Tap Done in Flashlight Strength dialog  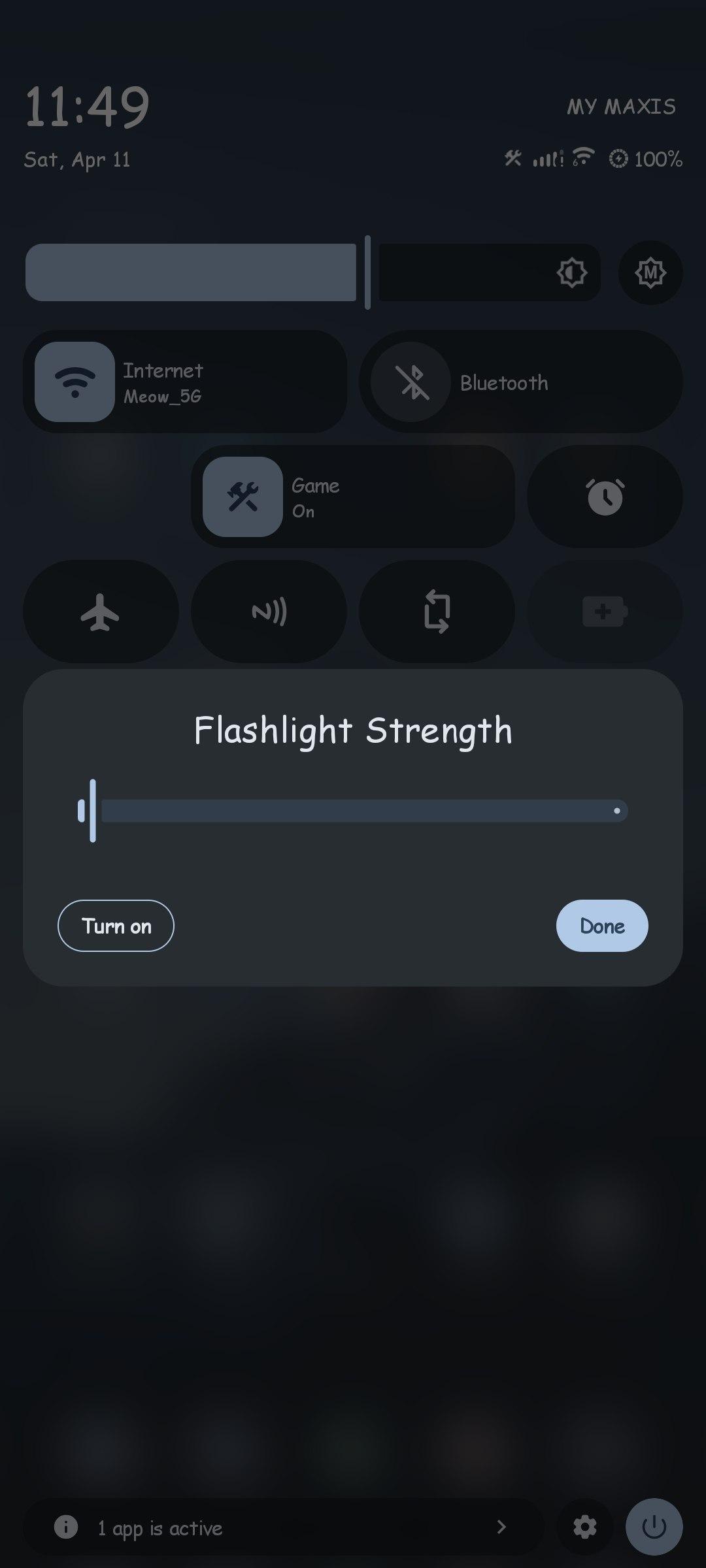601,926
